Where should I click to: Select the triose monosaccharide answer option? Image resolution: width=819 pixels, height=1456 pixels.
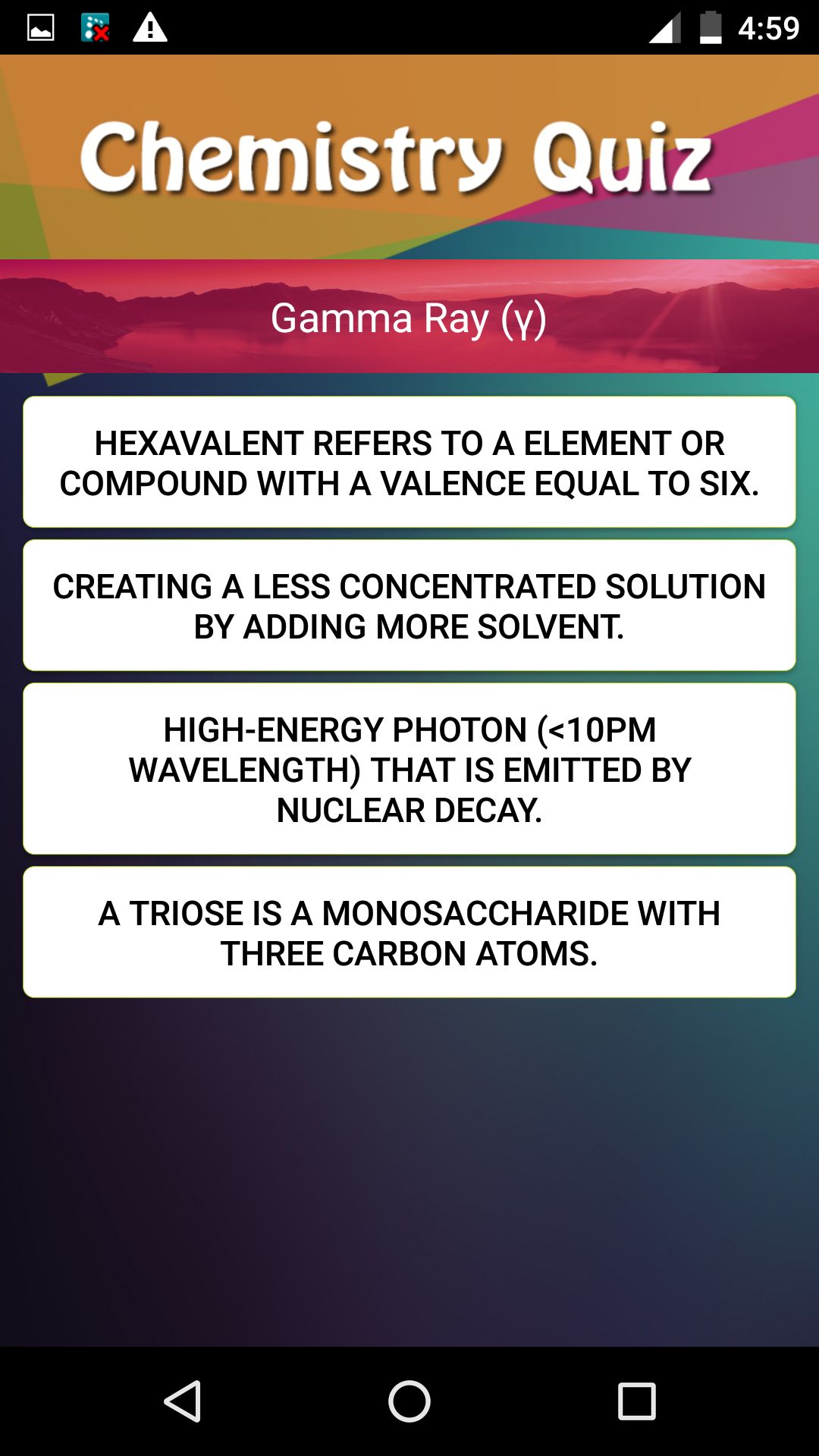coord(409,933)
